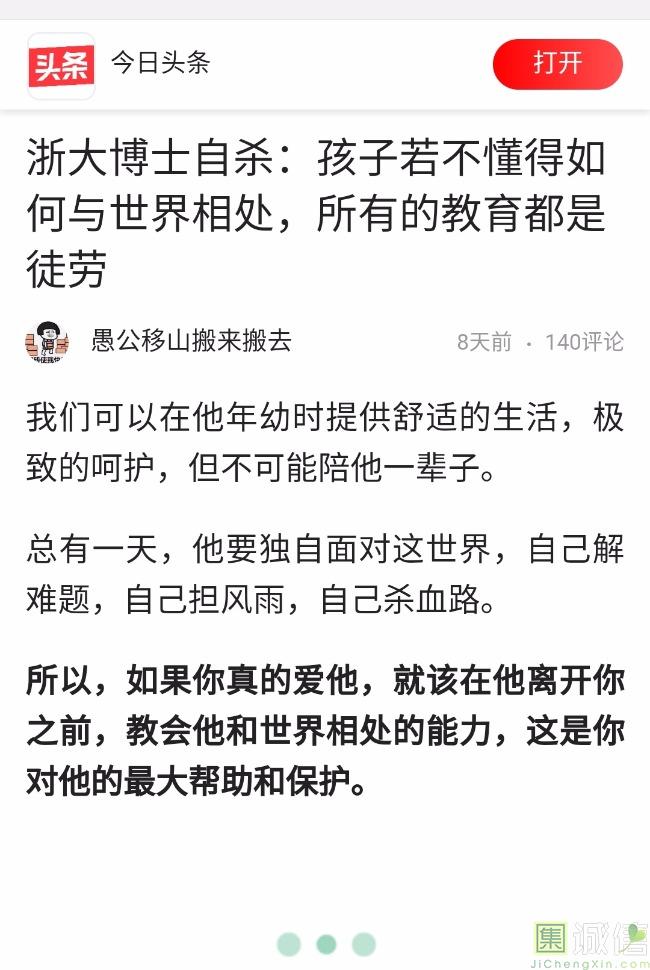The image size is (650, 970).
Task: Tap the author's avatar picture
Action: pos(47,342)
